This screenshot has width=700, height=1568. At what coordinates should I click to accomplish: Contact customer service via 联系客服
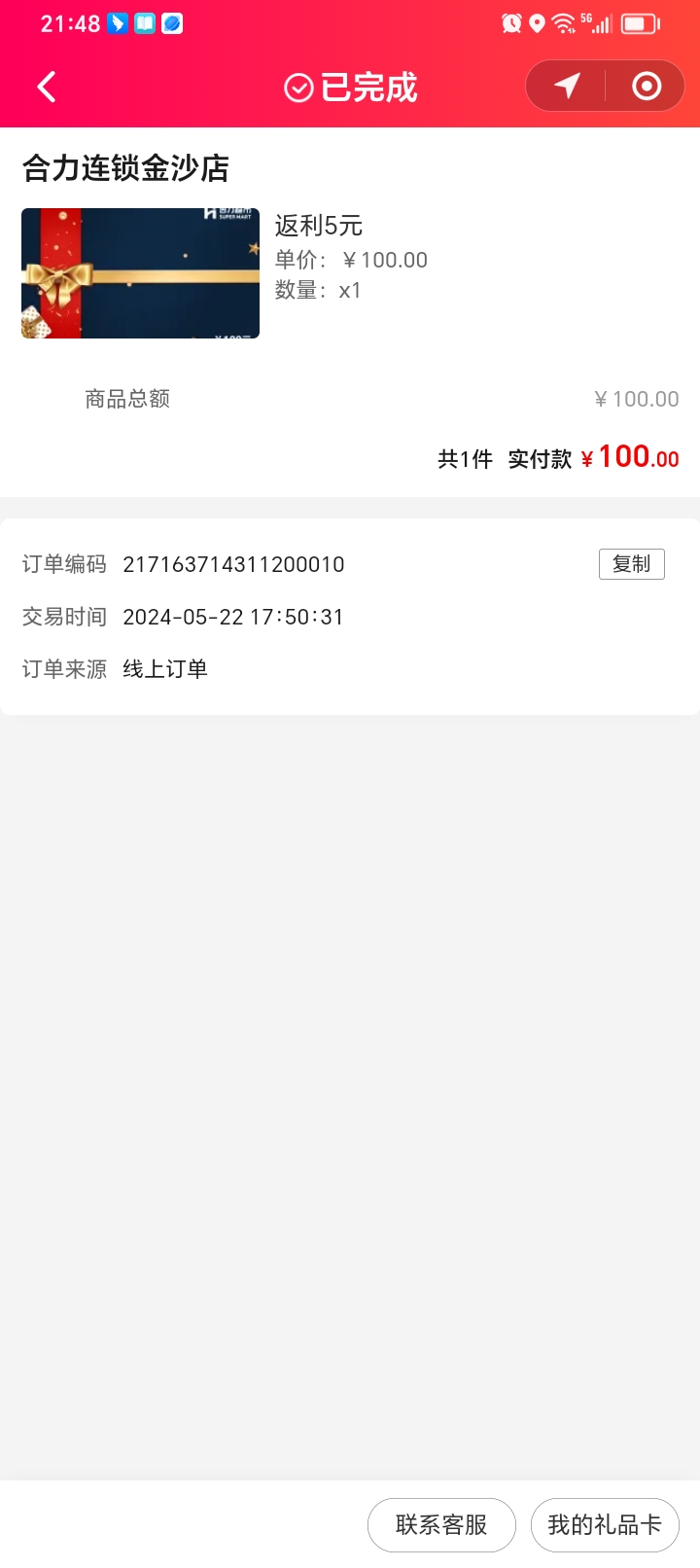pos(441,1524)
